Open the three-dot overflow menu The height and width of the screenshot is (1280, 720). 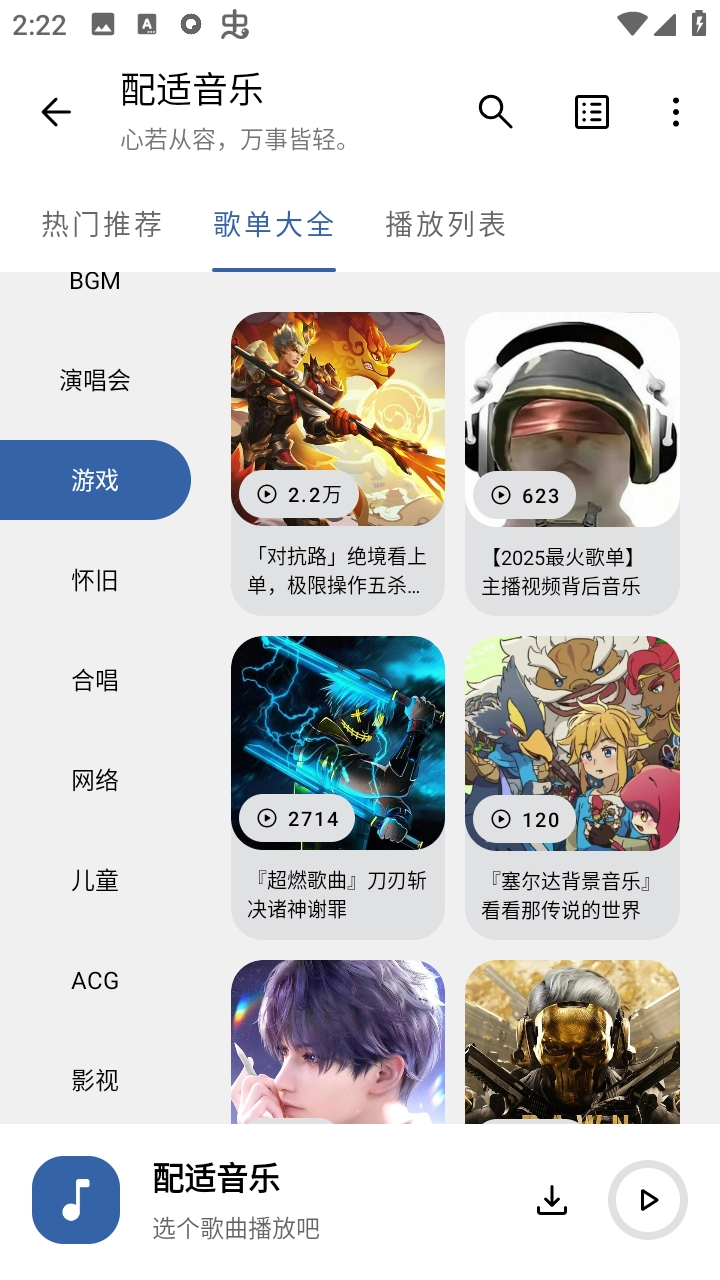click(676, 112)
